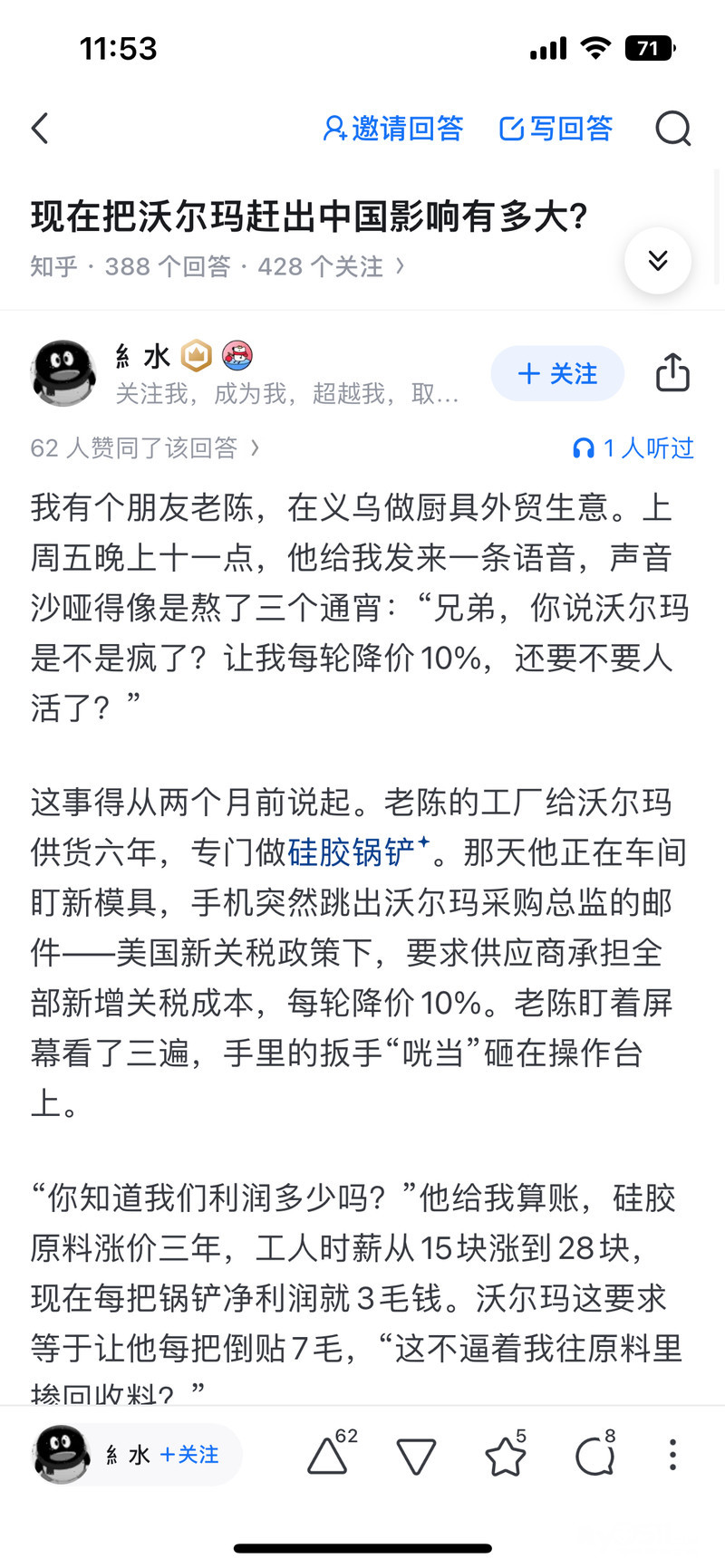Expand question details with the double-chevron button
This screenshot has height=1568, width=725.
[658, 261]
